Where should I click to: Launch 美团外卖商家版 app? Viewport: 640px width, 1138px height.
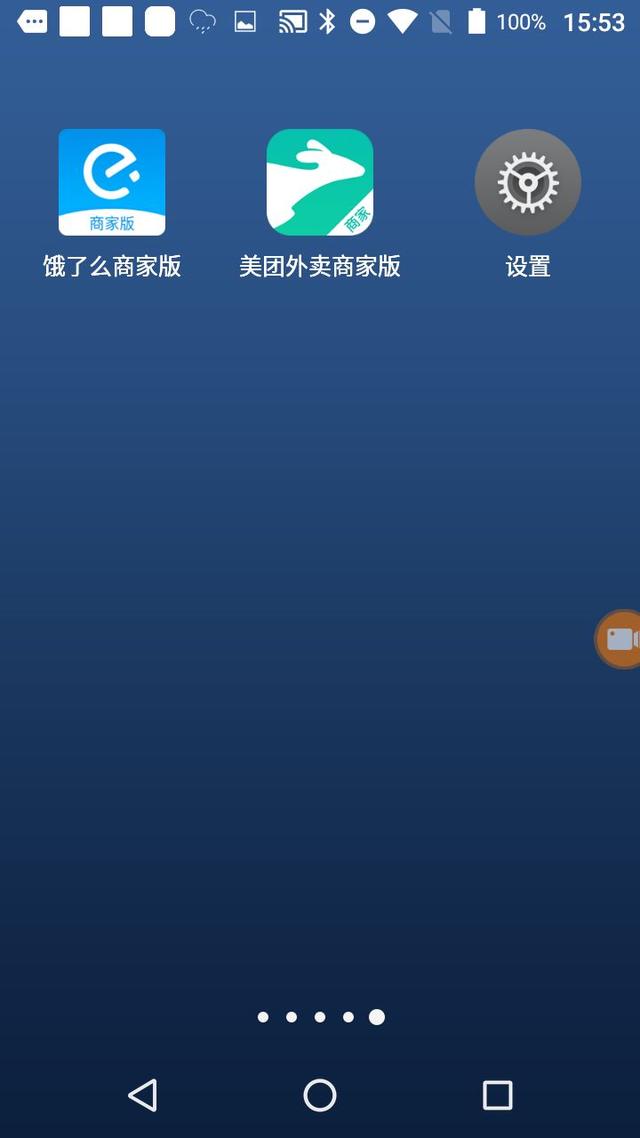(x=320, y=183)
